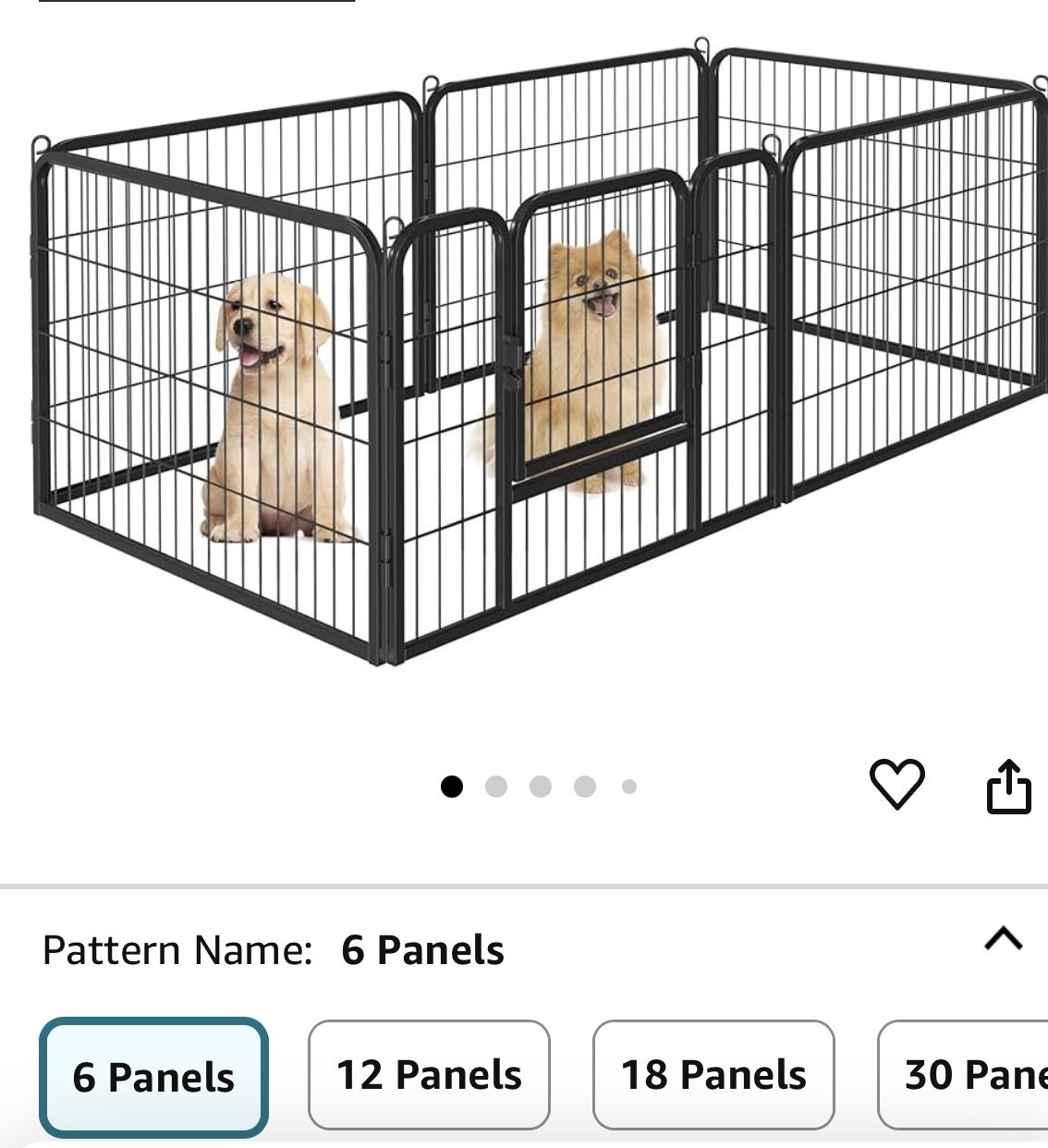Jump to the second image indicator dot

(x=496, y=787)
